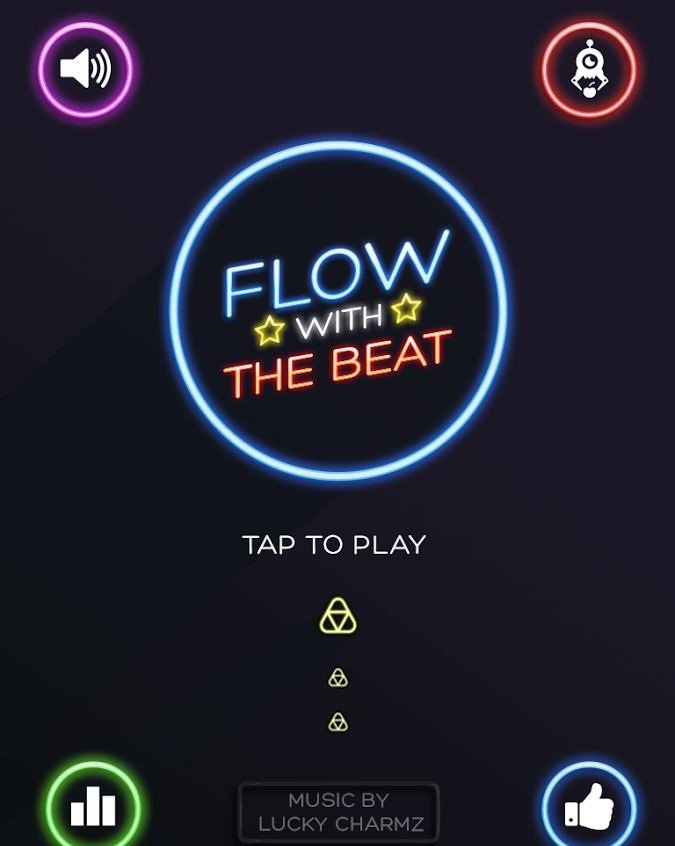Open the character selection icon
This screenshot has height=846, width=675.
click(589, 69)
